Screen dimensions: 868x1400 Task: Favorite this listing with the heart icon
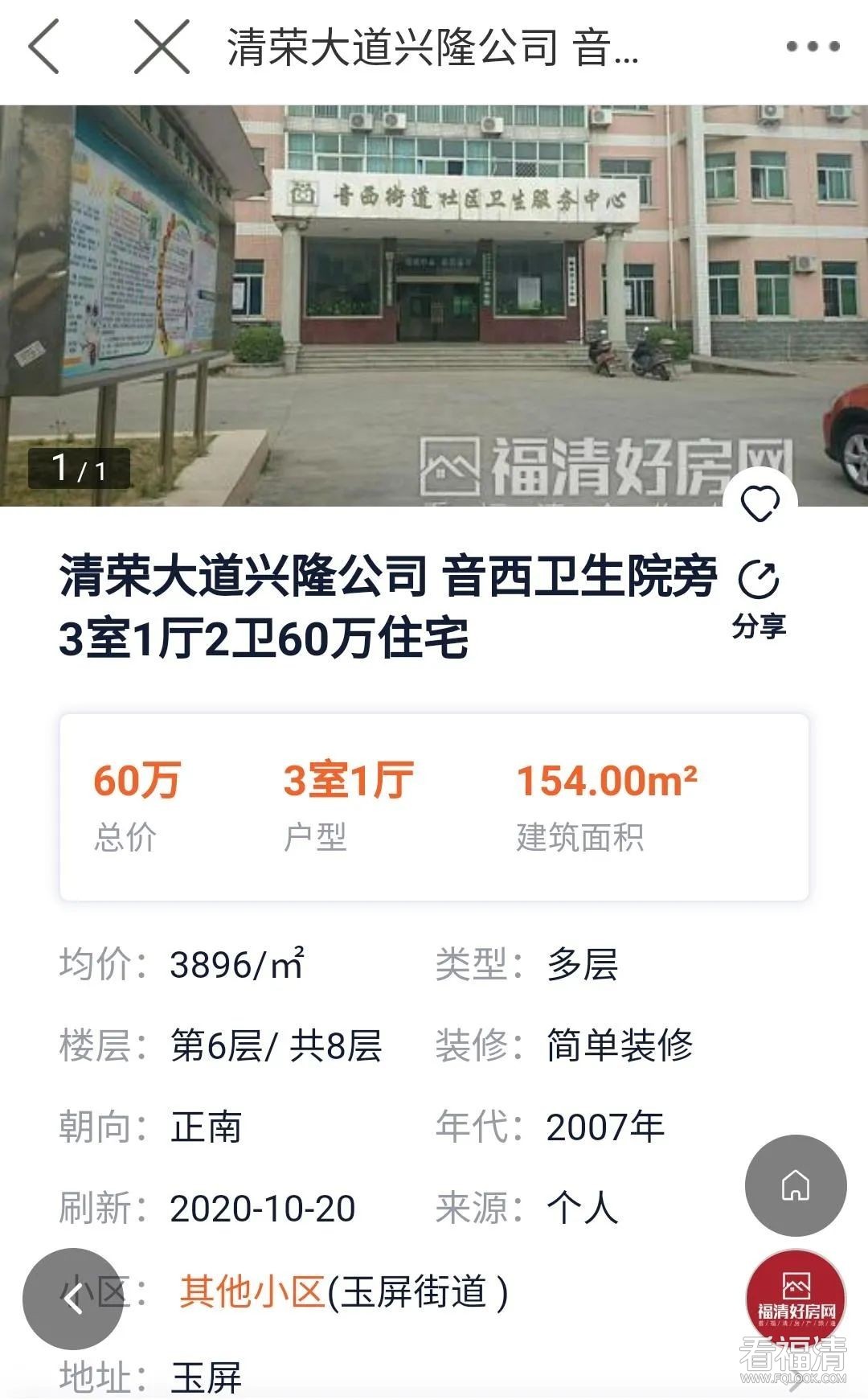(x=759, y=504)
